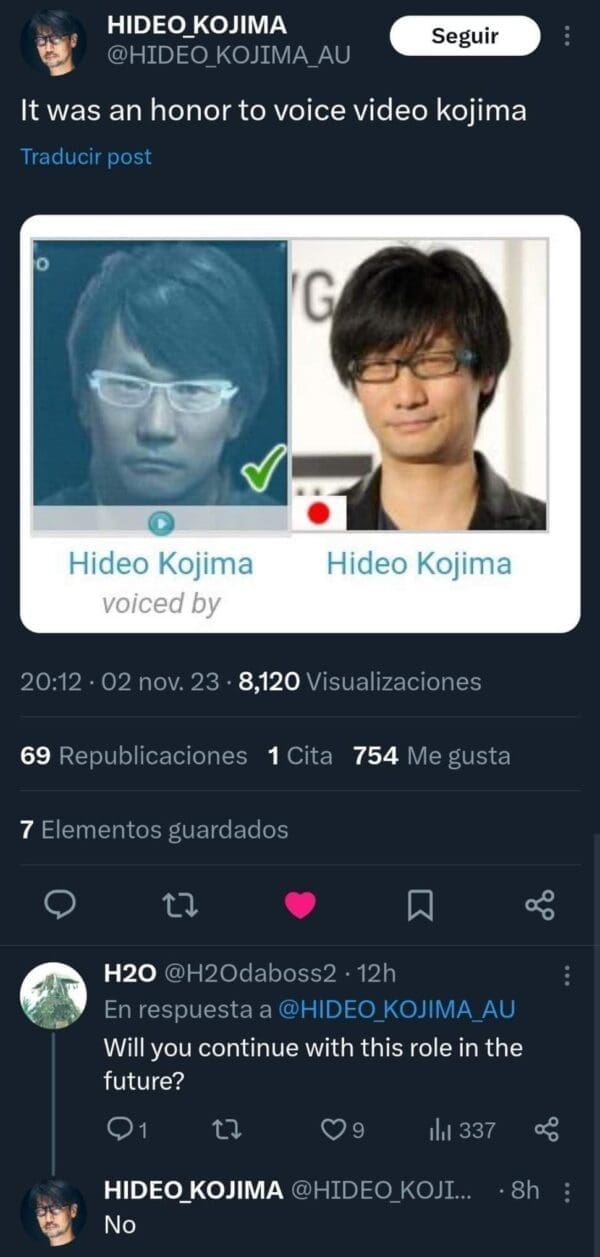Repost the main post

[x=180, y=905]
